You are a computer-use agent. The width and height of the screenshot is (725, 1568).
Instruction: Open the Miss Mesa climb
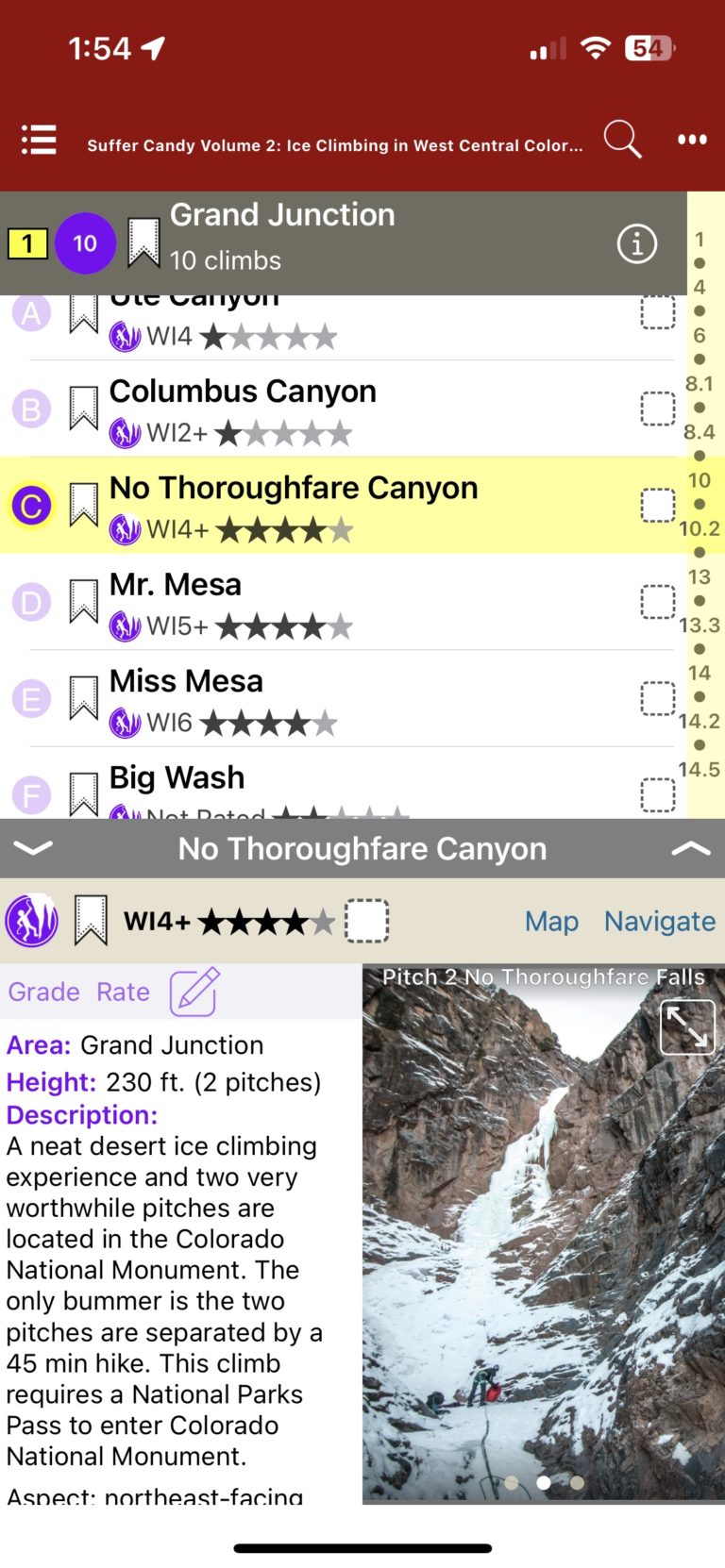(x=186, y=681)
